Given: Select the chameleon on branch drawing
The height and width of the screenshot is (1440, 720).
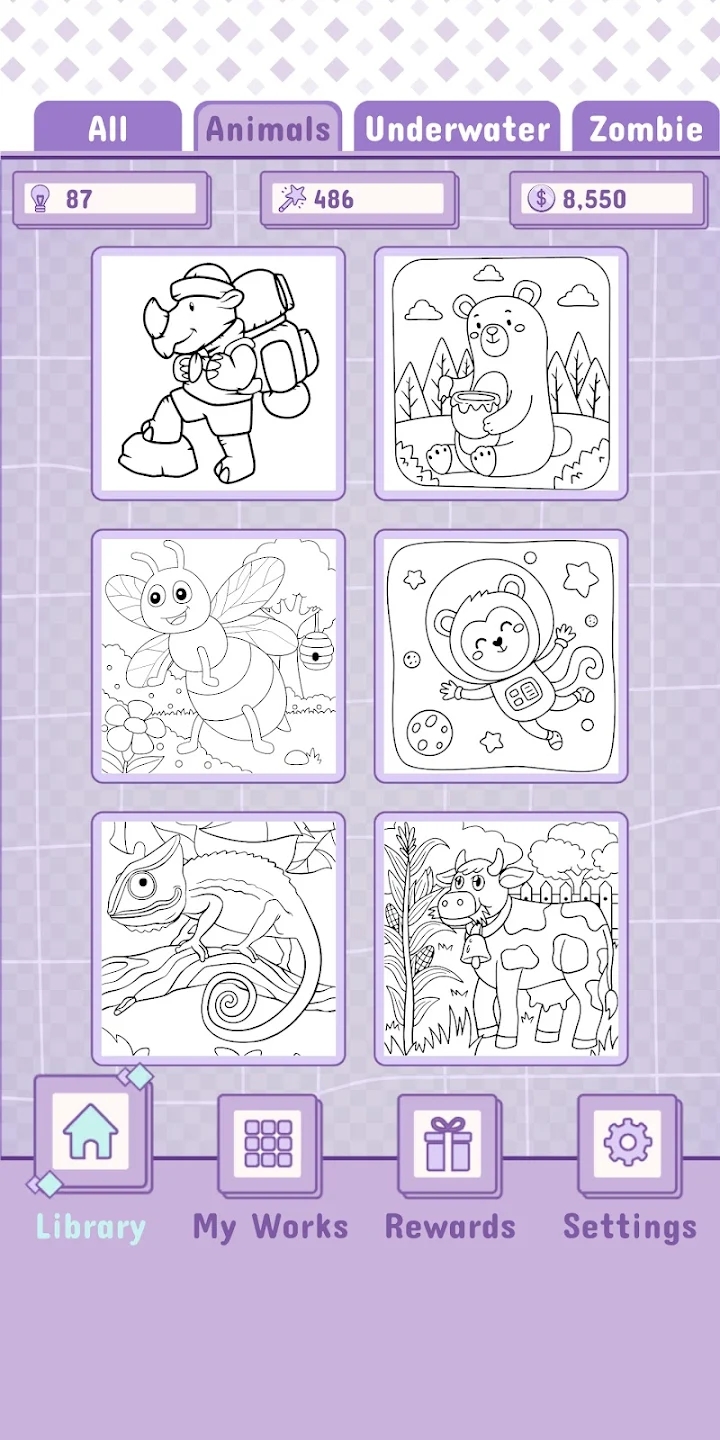Looking at the screenshot, I should [219, 938].
